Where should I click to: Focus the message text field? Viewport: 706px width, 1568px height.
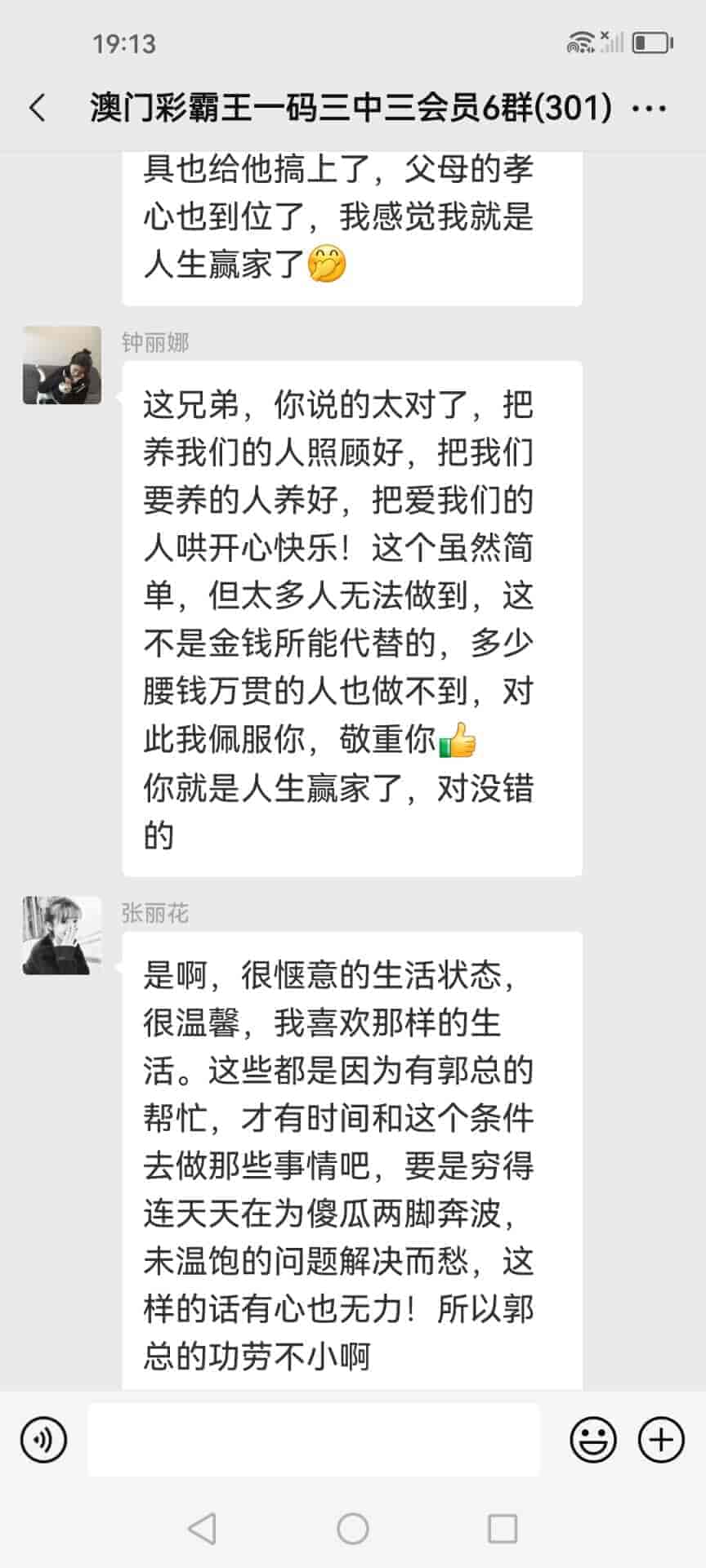(x=314, y=1439)
